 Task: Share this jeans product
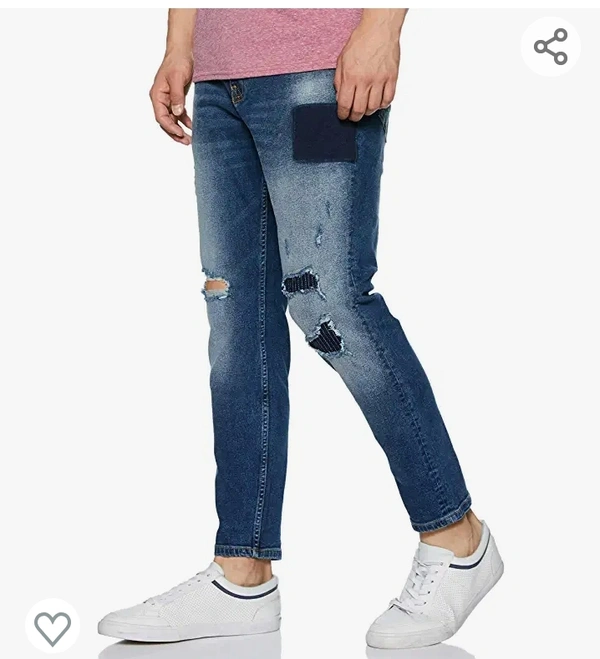point(550,47)
